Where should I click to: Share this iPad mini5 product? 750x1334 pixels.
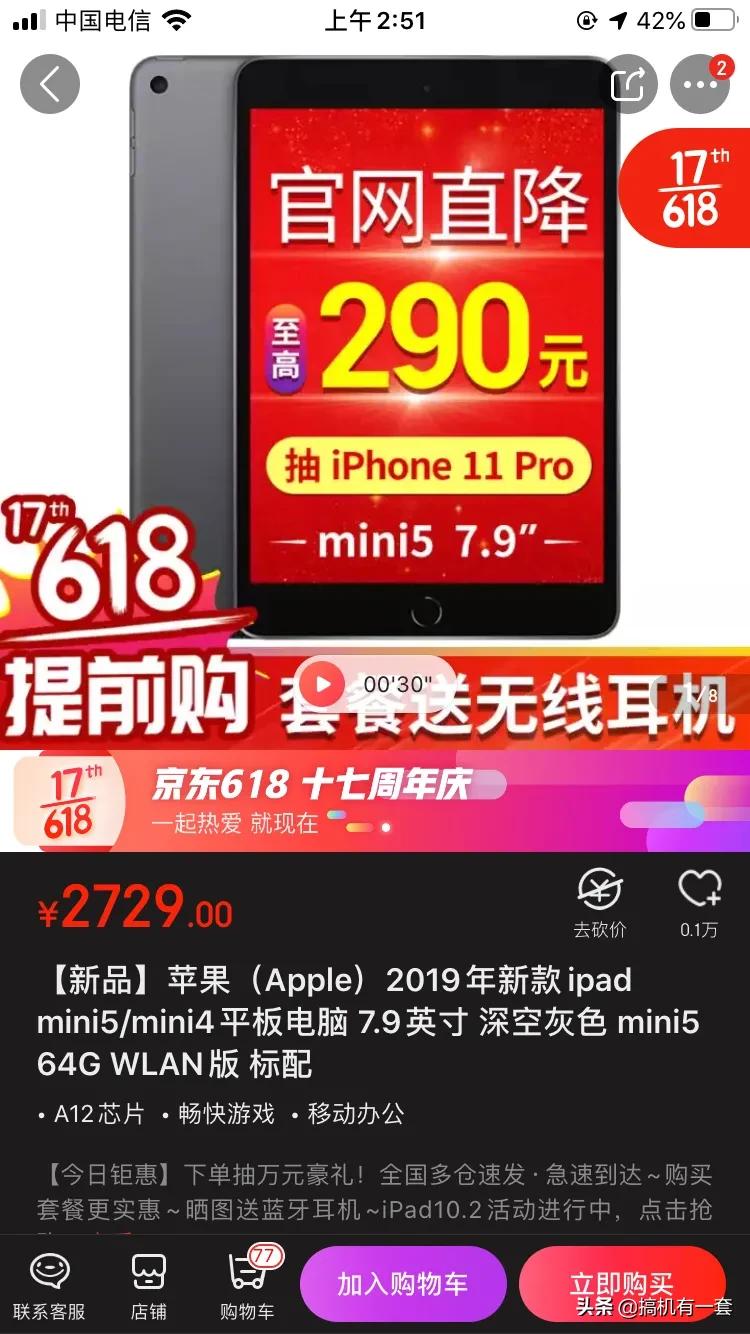point(628,84)
